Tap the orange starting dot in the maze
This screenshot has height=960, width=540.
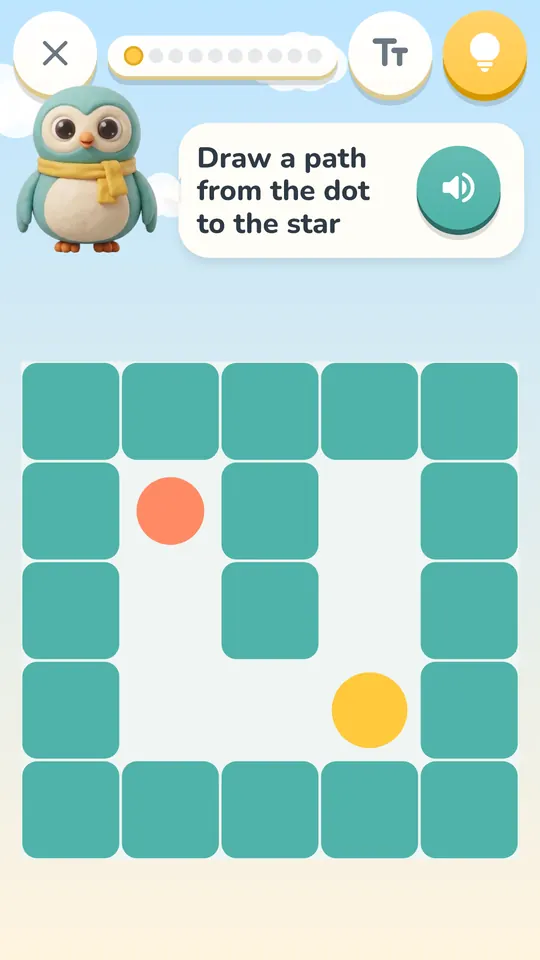[170, 511]
